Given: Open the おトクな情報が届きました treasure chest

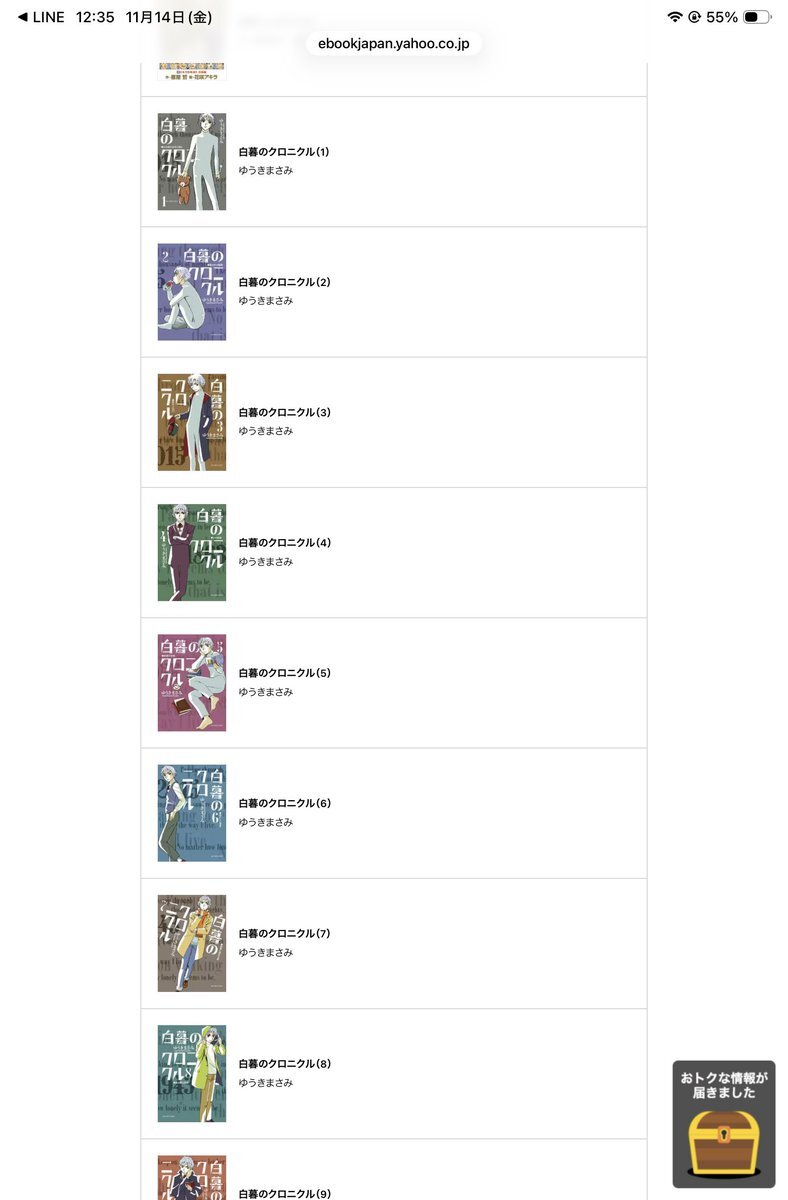Looking at the screenshot, I should [724, 1124].
